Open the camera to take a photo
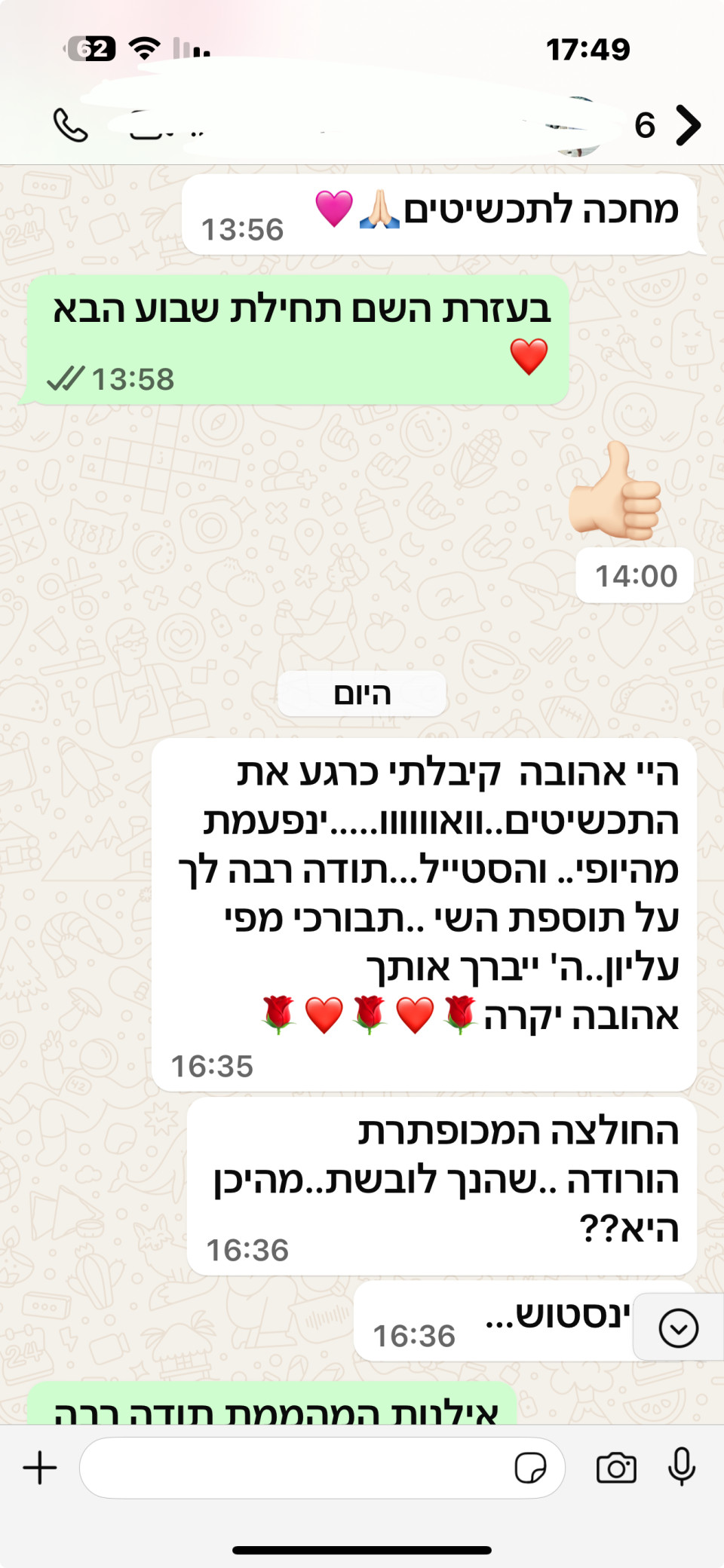Viewport: 724px width, 1568px height. pos(616,1468)
